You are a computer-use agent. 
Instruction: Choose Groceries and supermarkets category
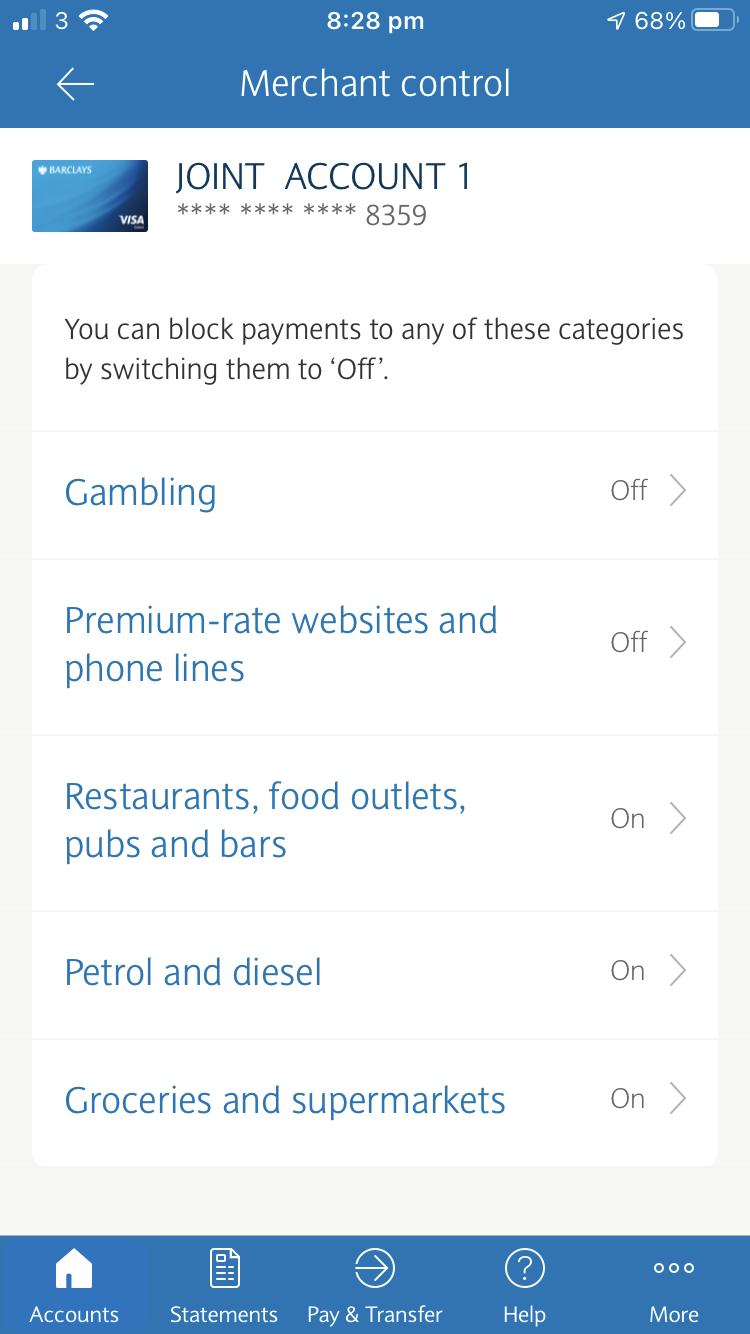tap(375, 1101)
